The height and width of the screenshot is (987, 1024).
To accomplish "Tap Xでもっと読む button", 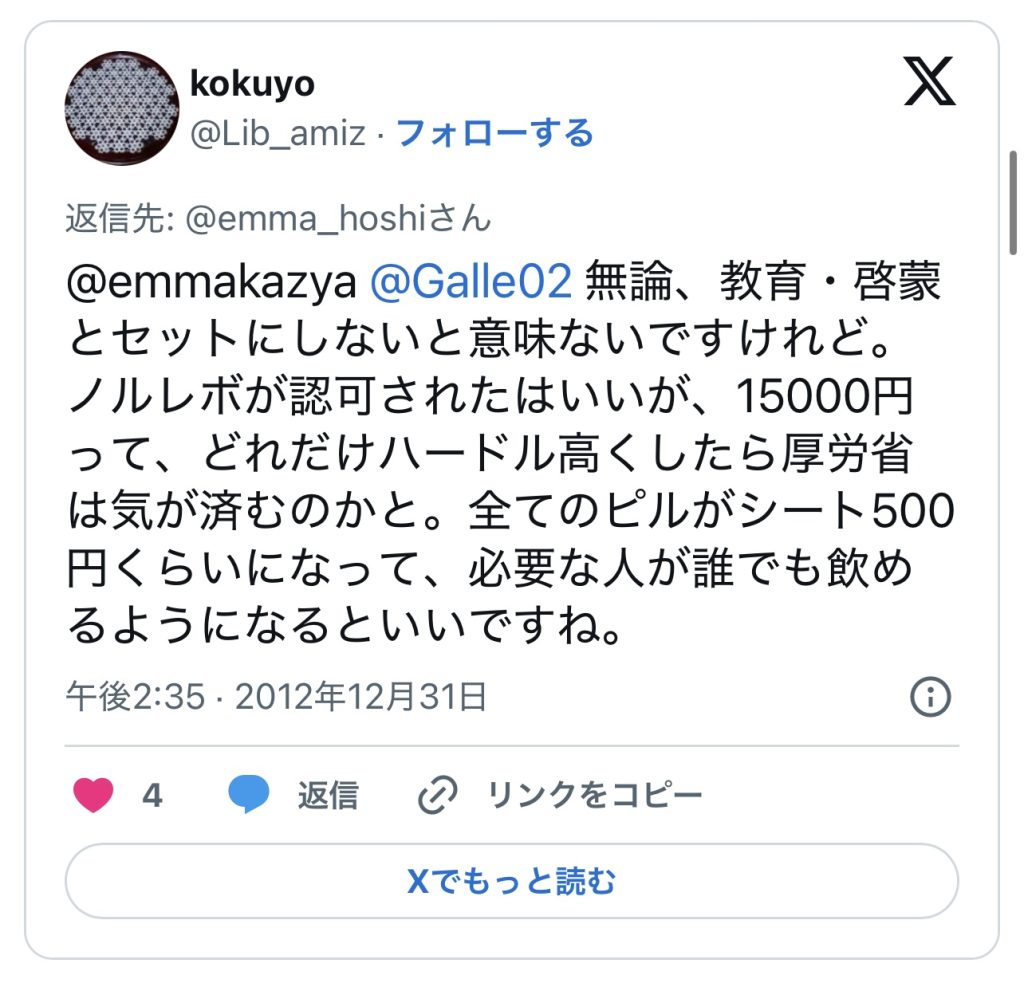I will (511, 881).
